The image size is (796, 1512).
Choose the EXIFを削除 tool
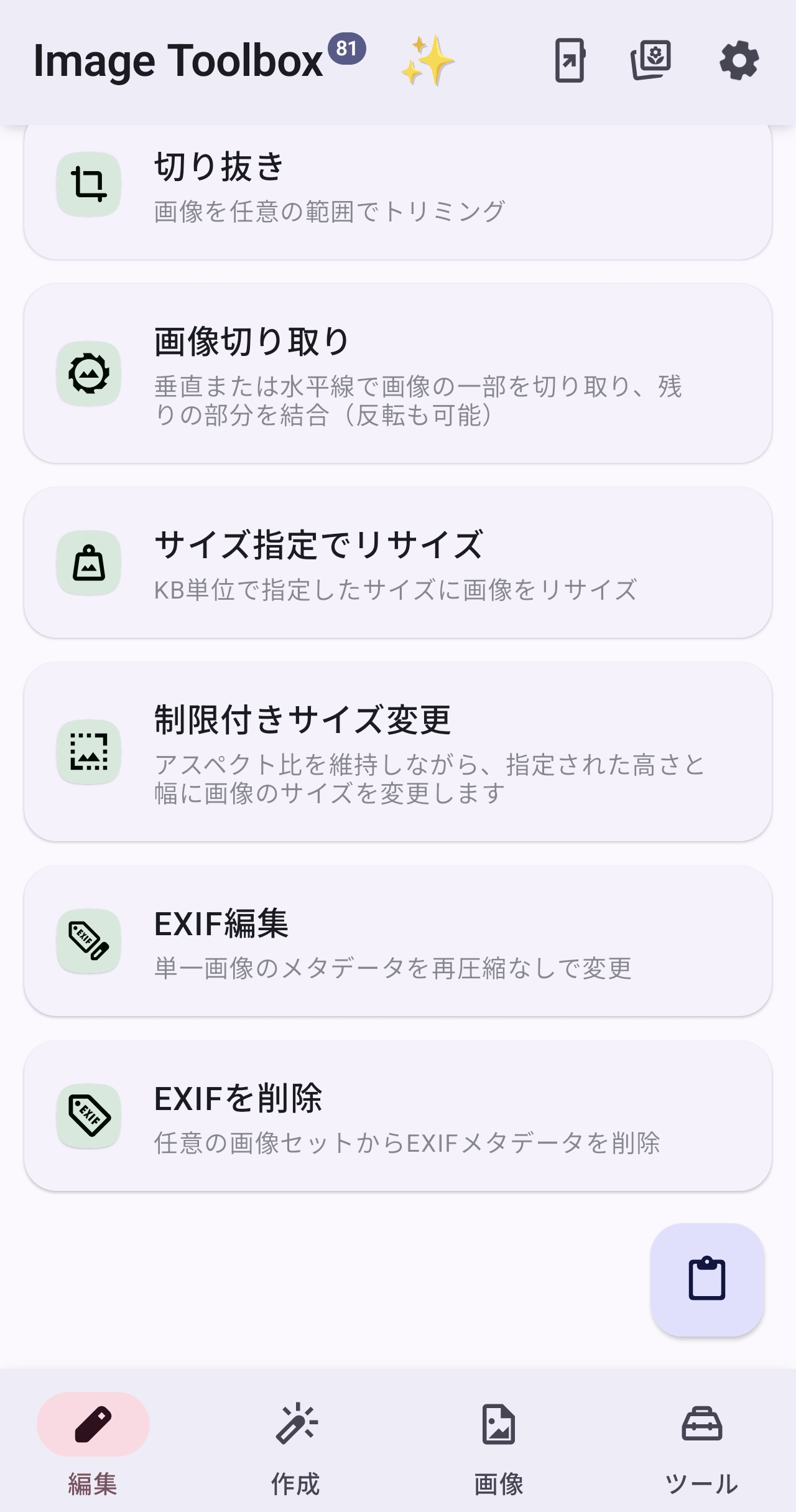click(x=398, y=1116)
